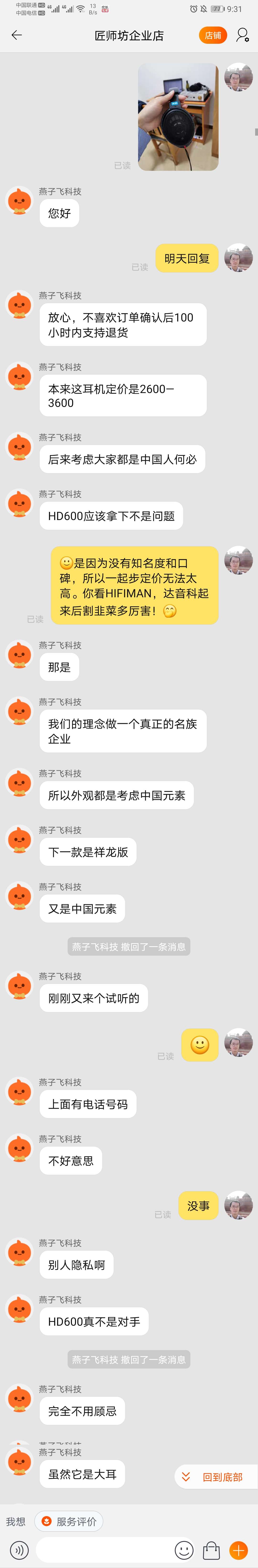Open the contact profile icon
Image resolution: width=258 pixels, height=1568 pixels.
point(242,35)
